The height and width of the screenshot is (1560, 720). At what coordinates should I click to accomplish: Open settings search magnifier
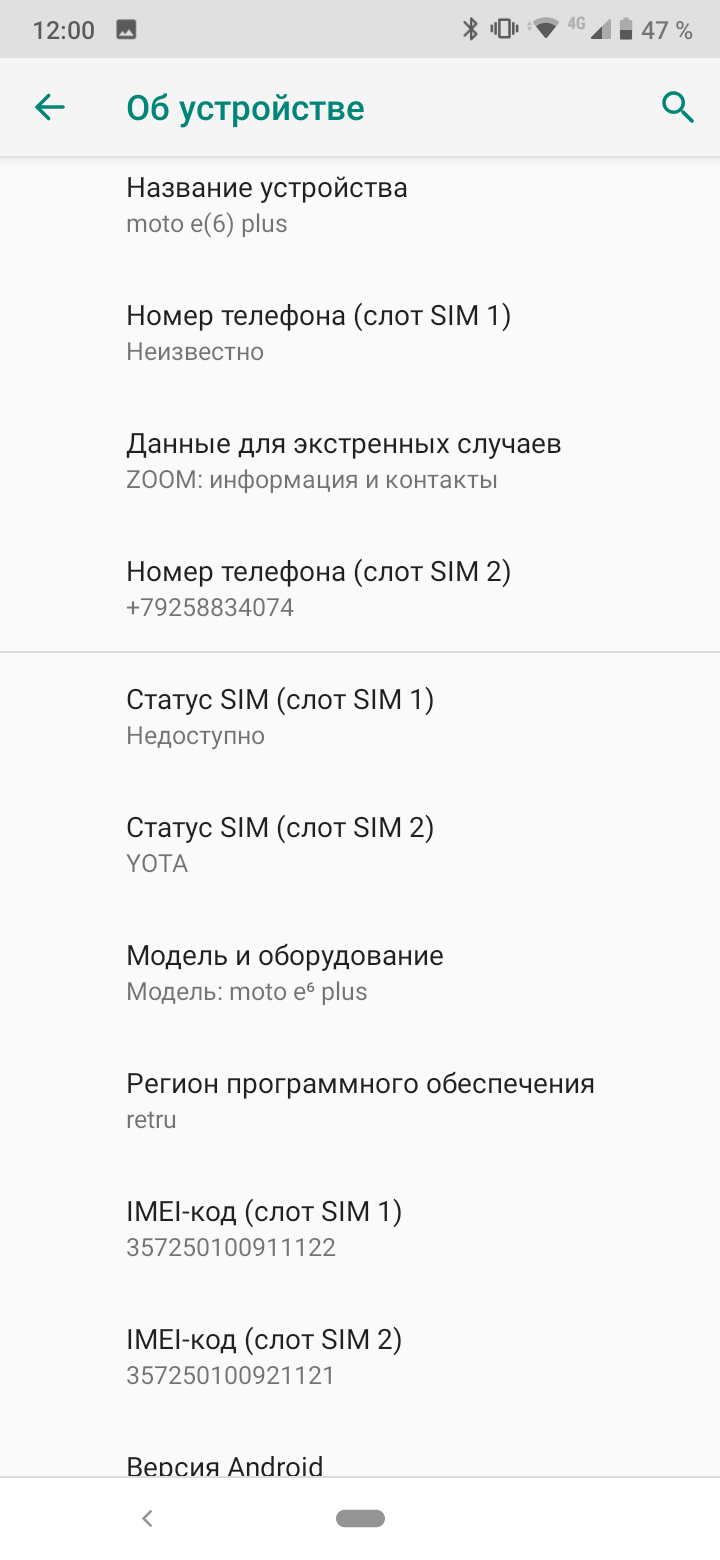pyautogui.click(x=678, y=108)
